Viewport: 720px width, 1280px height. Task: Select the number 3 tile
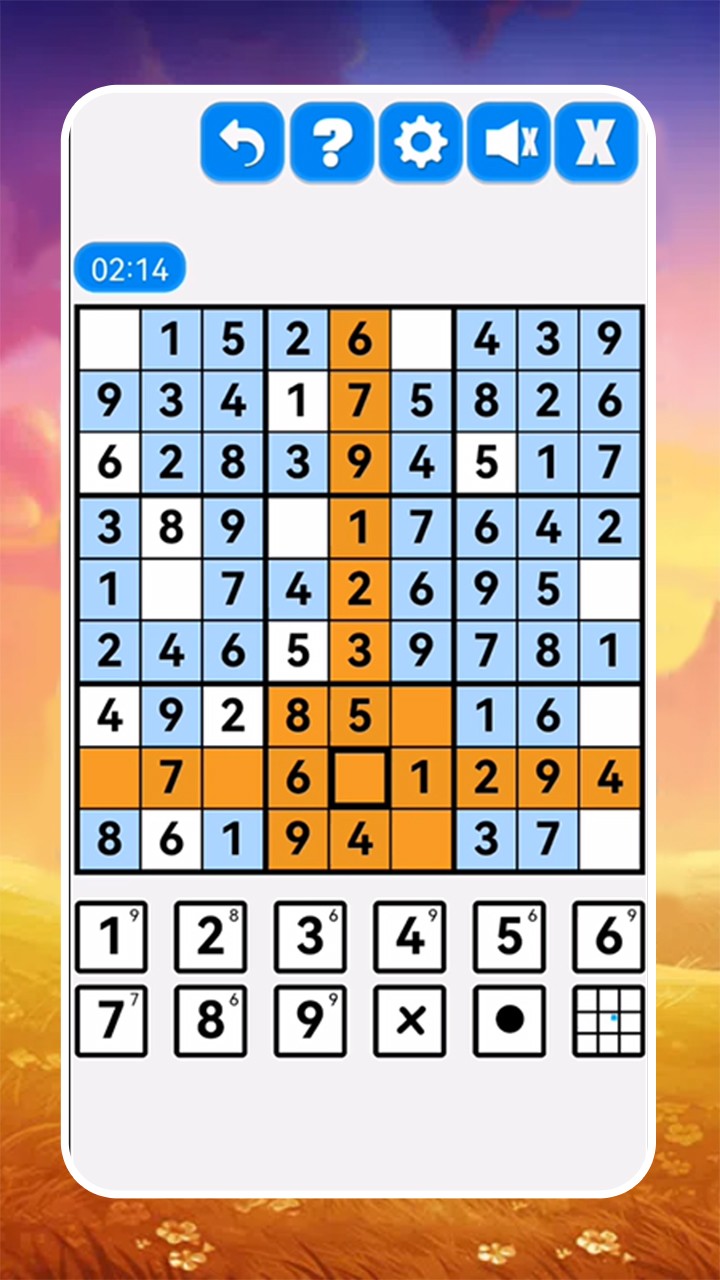click(x=310, y=937)
